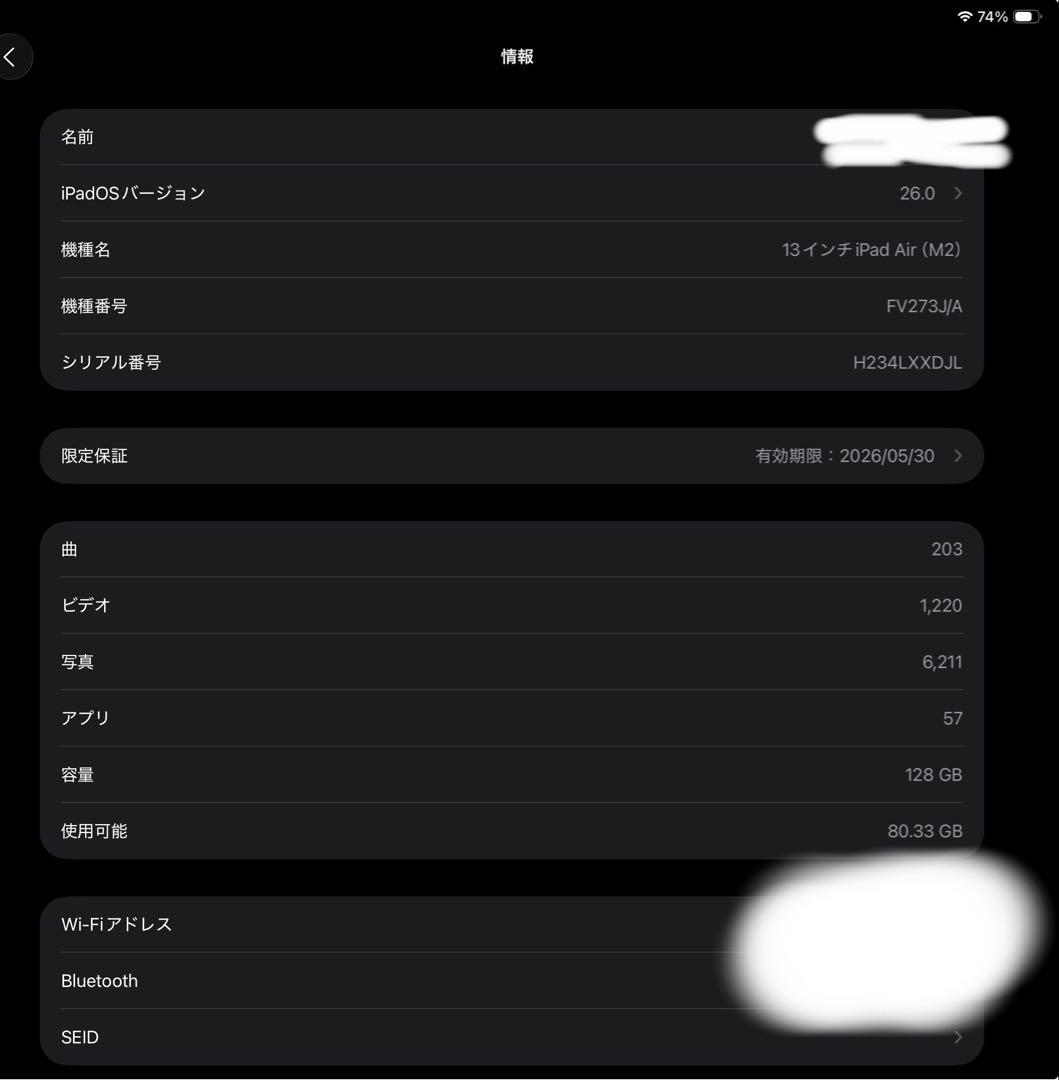Image resolution: width=1059 pixels, height=1080 pixels.
Task: Select the 容量 capacity row showing 128 GB
Action: click(500, 774)
